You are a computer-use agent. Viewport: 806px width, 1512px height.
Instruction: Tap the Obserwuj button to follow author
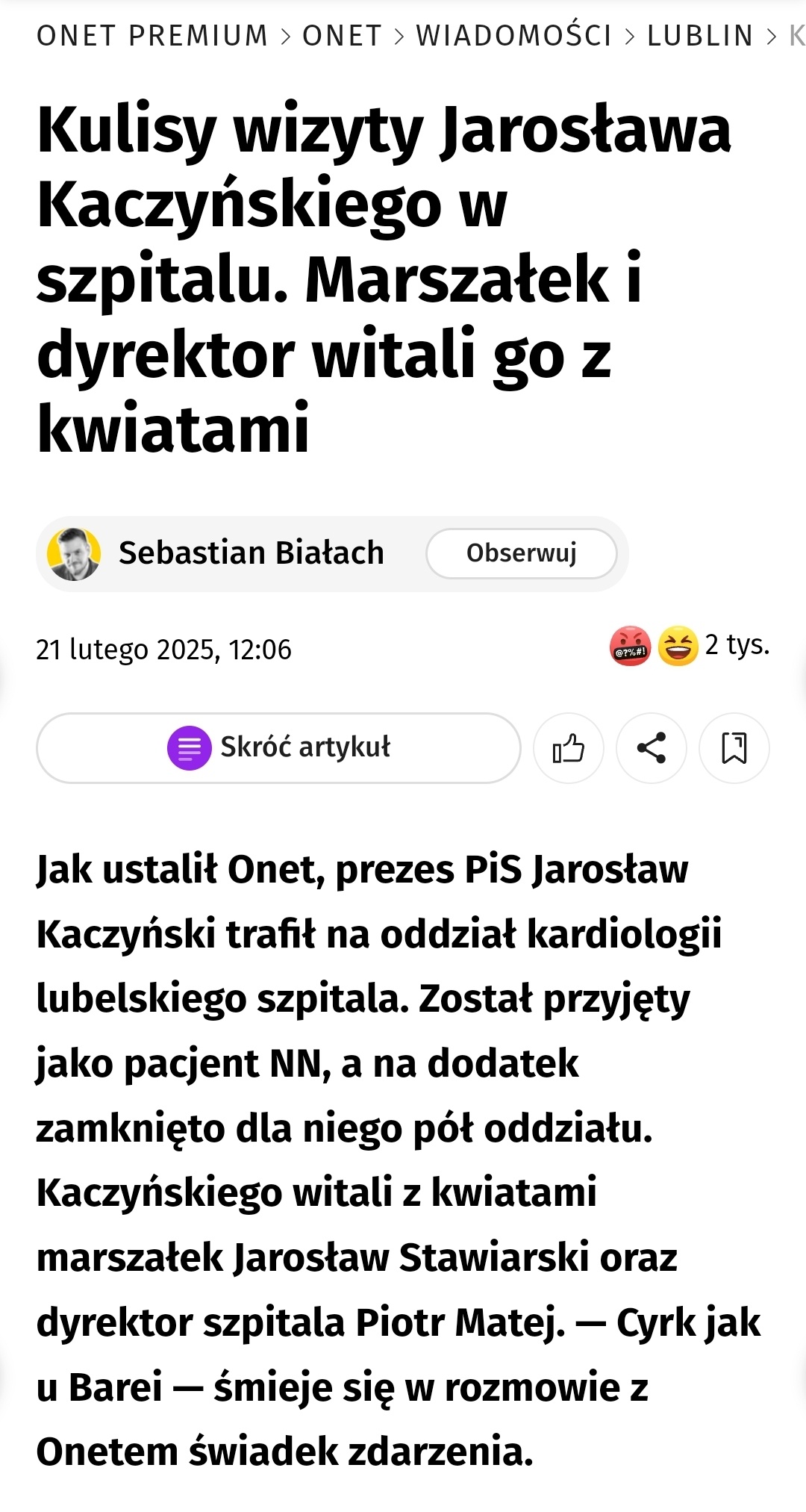click(x=521, y=553)
